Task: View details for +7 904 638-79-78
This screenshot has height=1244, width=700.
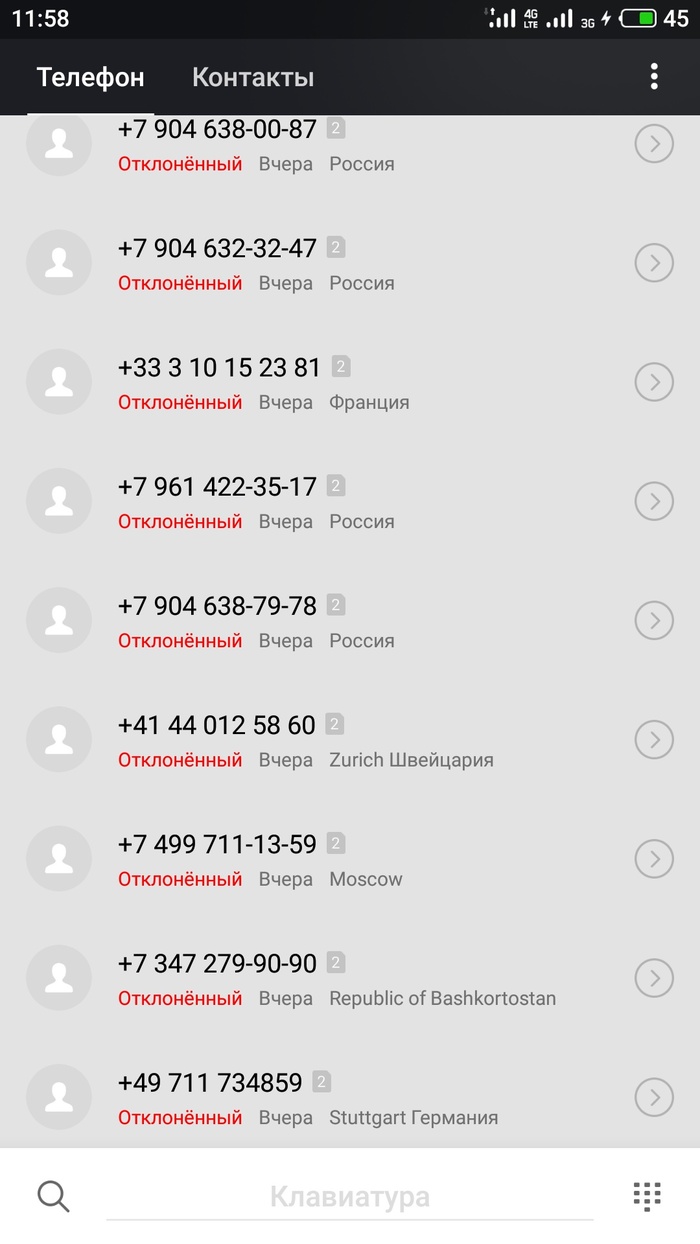Action: click(x=654, y=621)
